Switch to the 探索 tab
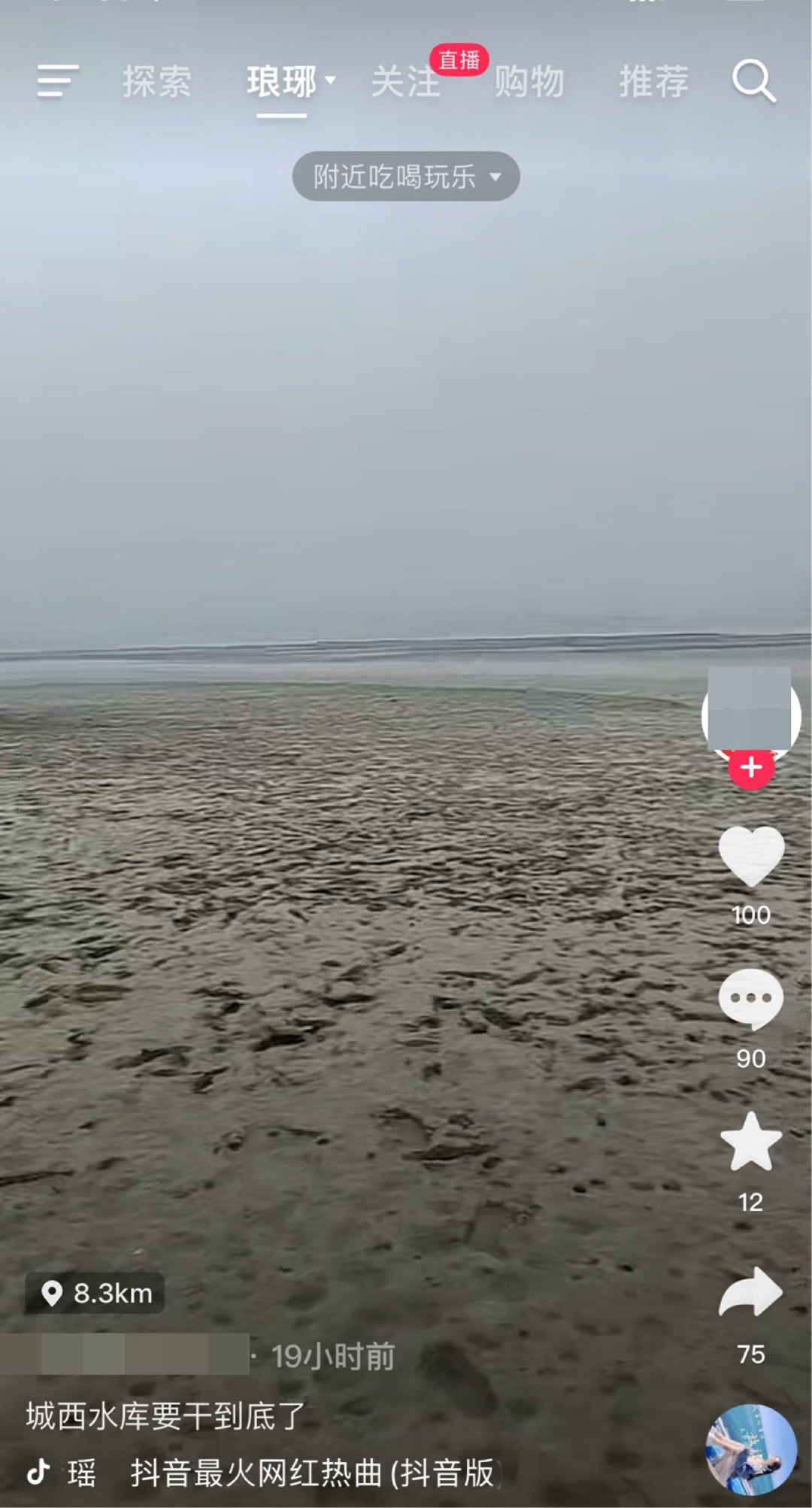The image size is (812, 1508). point(157,81)
